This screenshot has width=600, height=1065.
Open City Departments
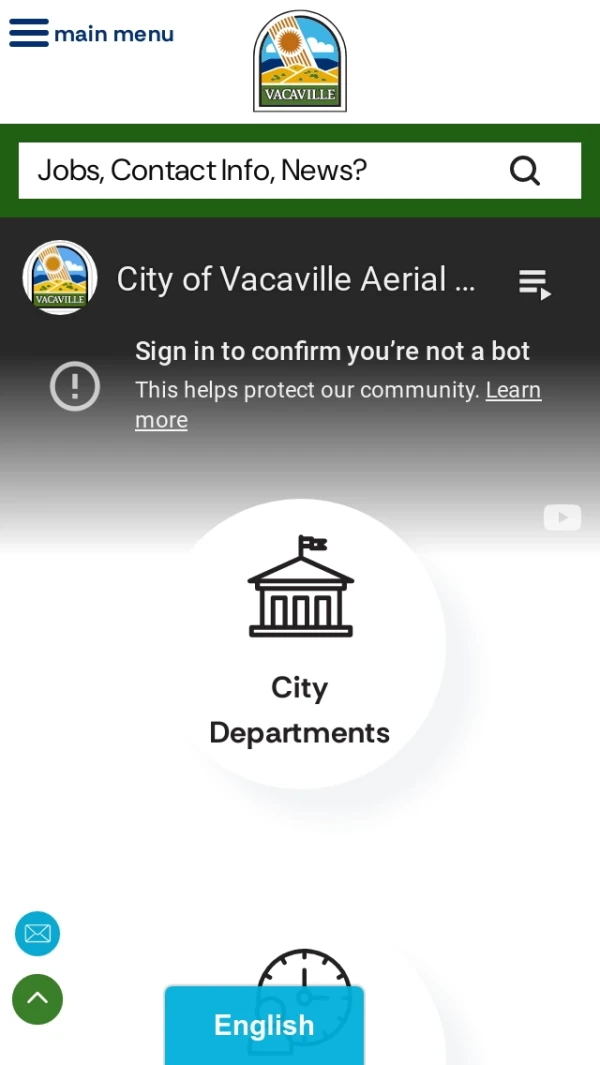[300, 645]
